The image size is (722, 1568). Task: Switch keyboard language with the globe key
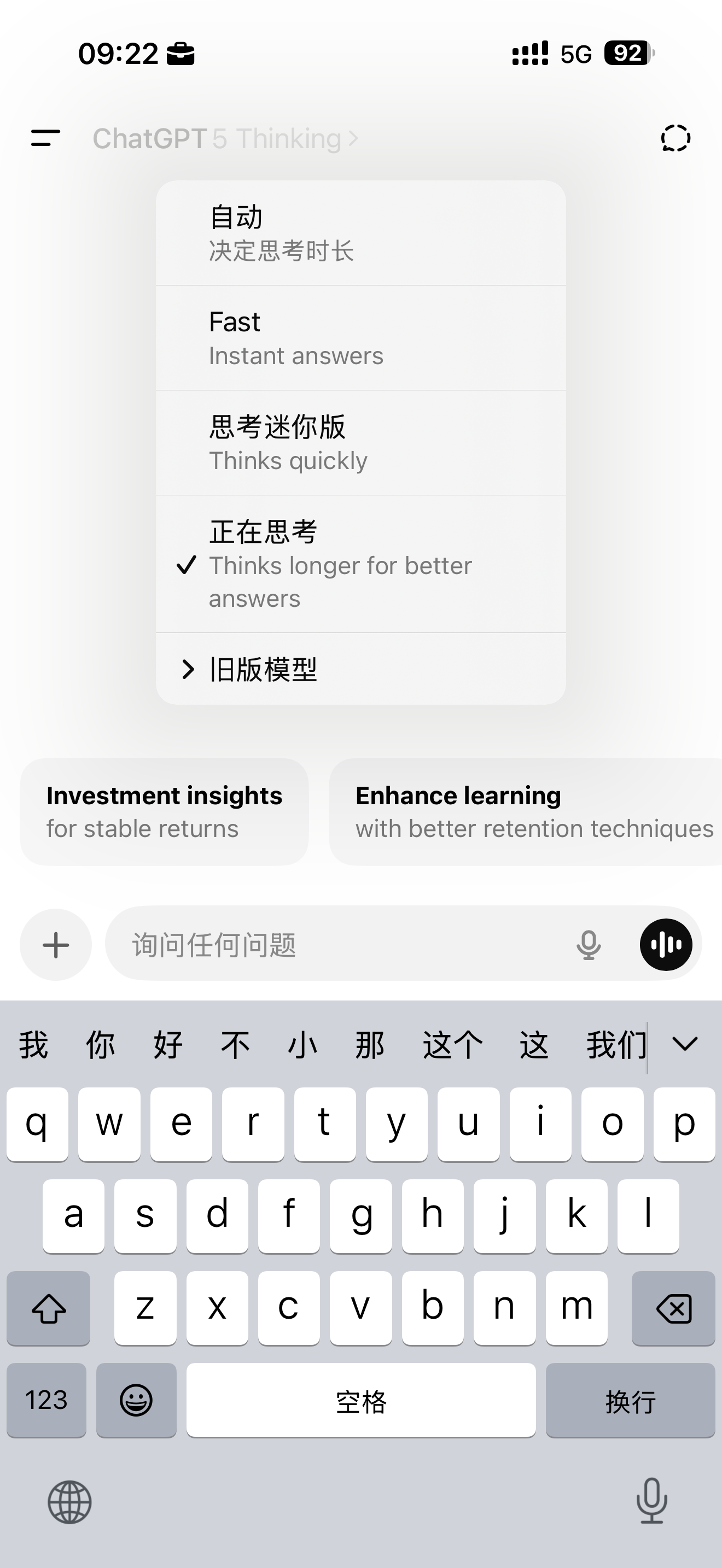point(69,1502)
